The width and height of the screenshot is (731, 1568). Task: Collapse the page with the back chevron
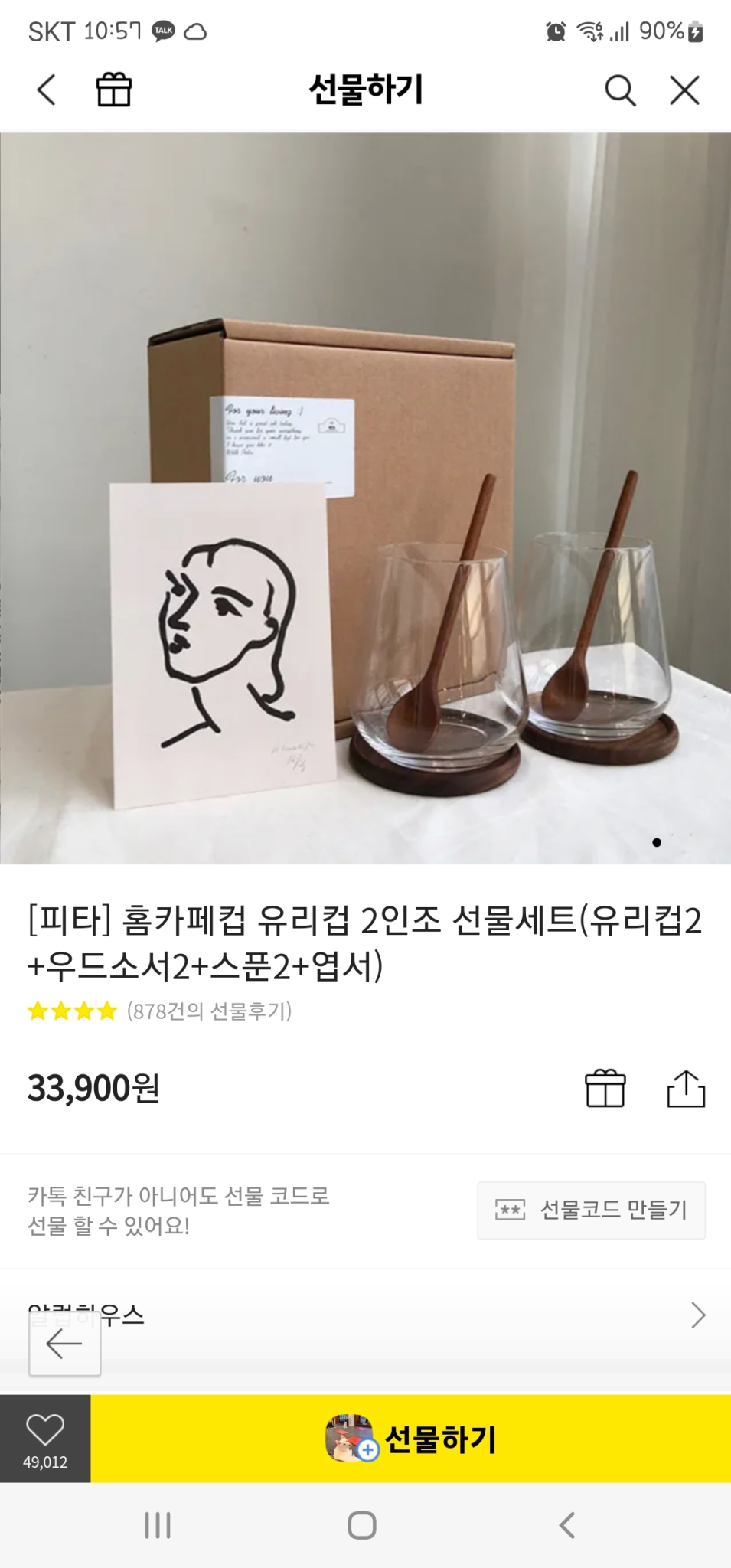tap(46, 90)
